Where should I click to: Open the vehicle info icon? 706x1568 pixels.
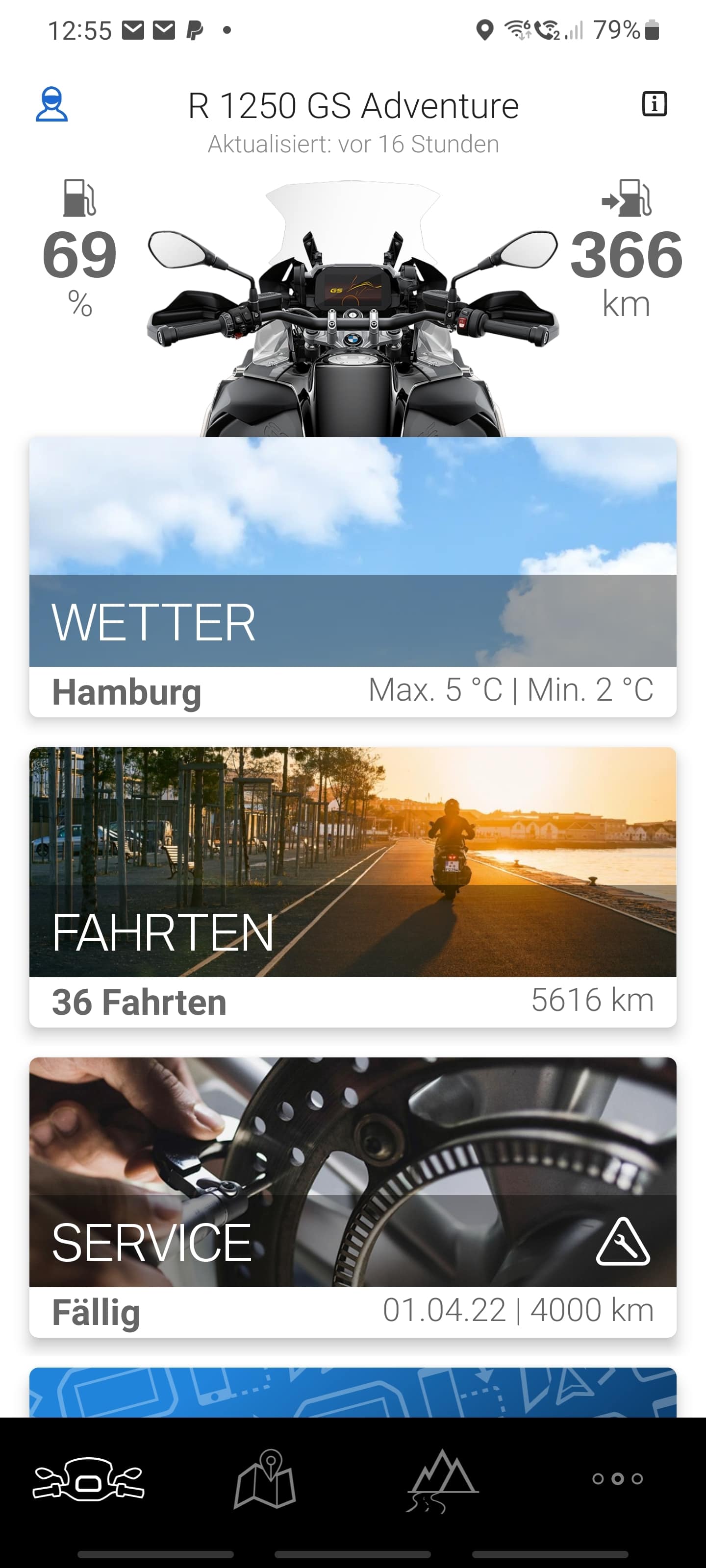(x=654, y=104)
